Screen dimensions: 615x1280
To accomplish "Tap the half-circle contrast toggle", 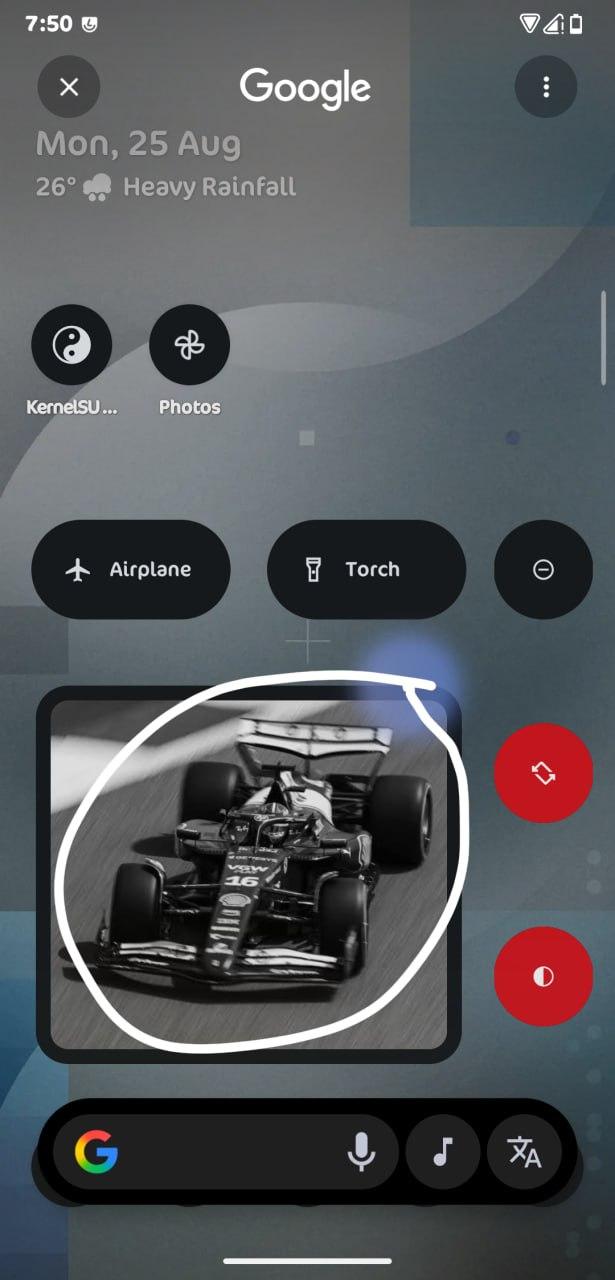I will click(544, 976).
